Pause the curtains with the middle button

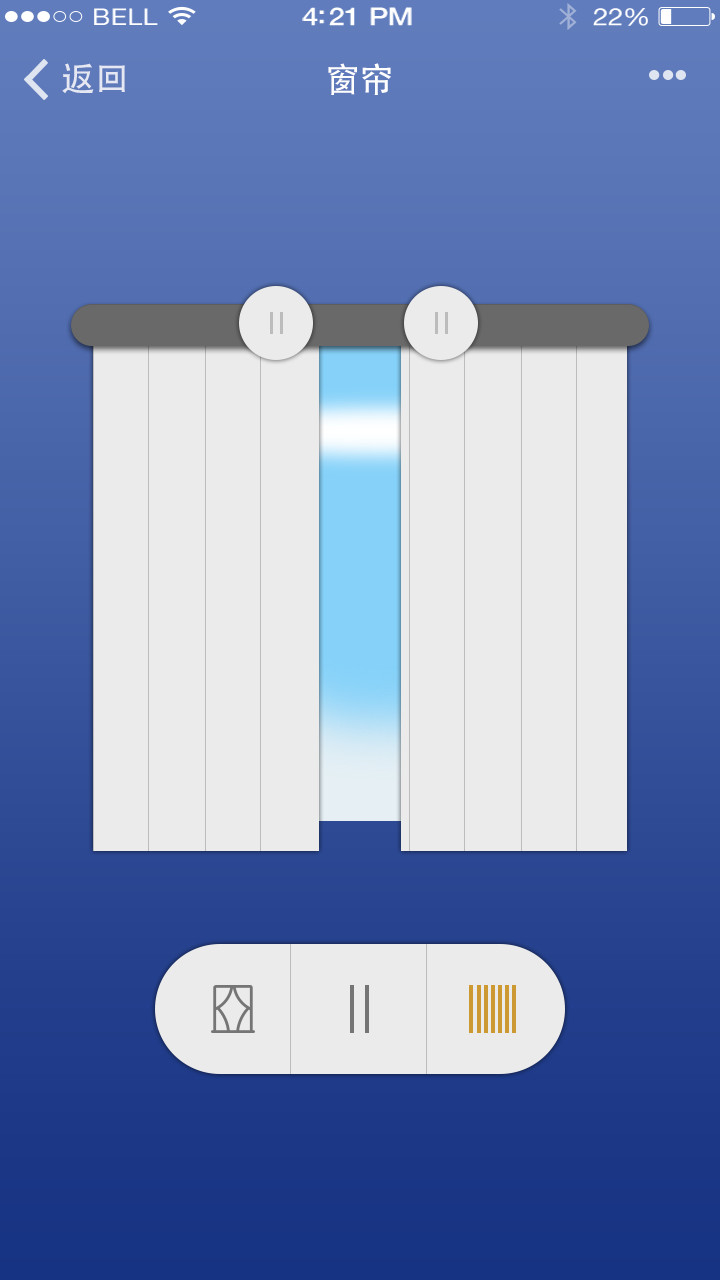pos(359,1009)
